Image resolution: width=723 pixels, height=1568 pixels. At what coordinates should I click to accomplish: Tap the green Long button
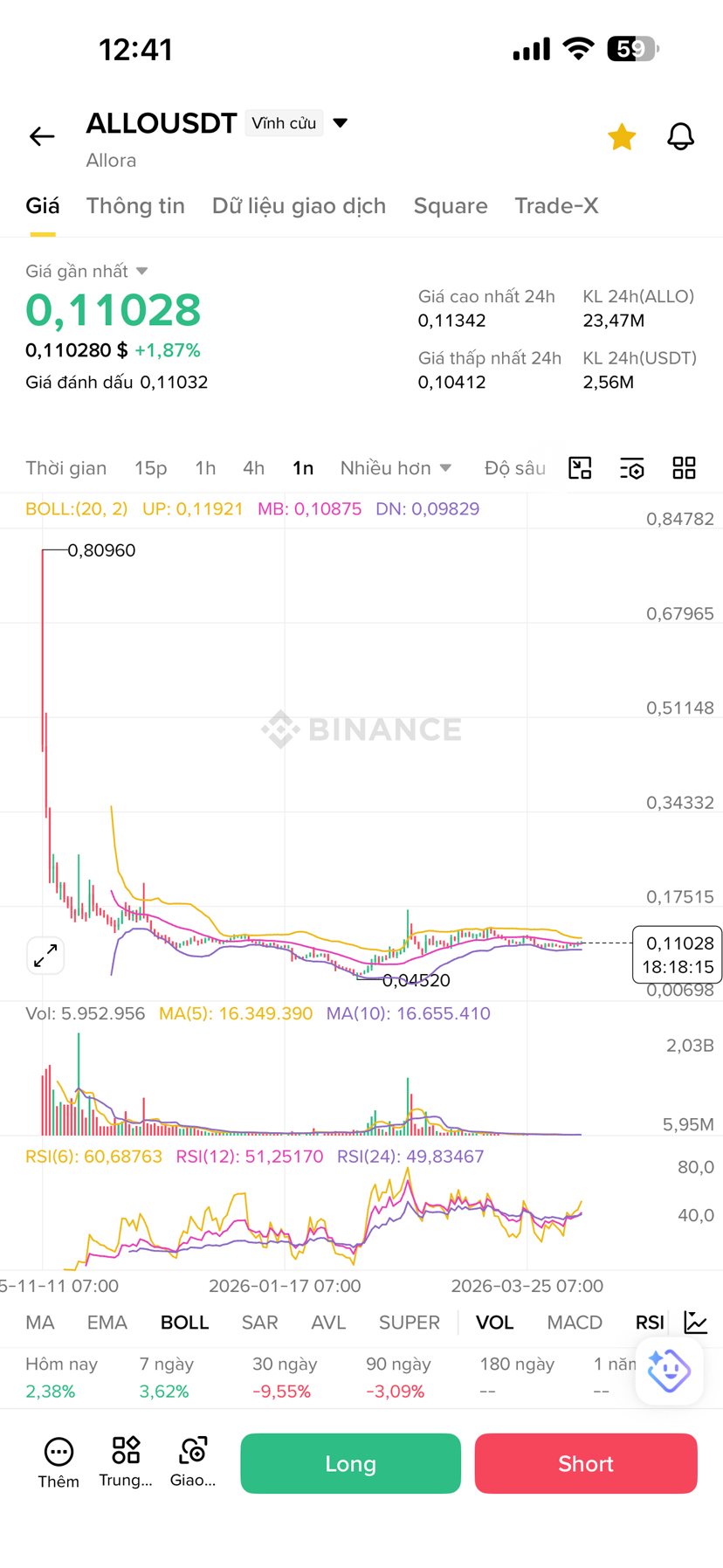coord(350,1463)
